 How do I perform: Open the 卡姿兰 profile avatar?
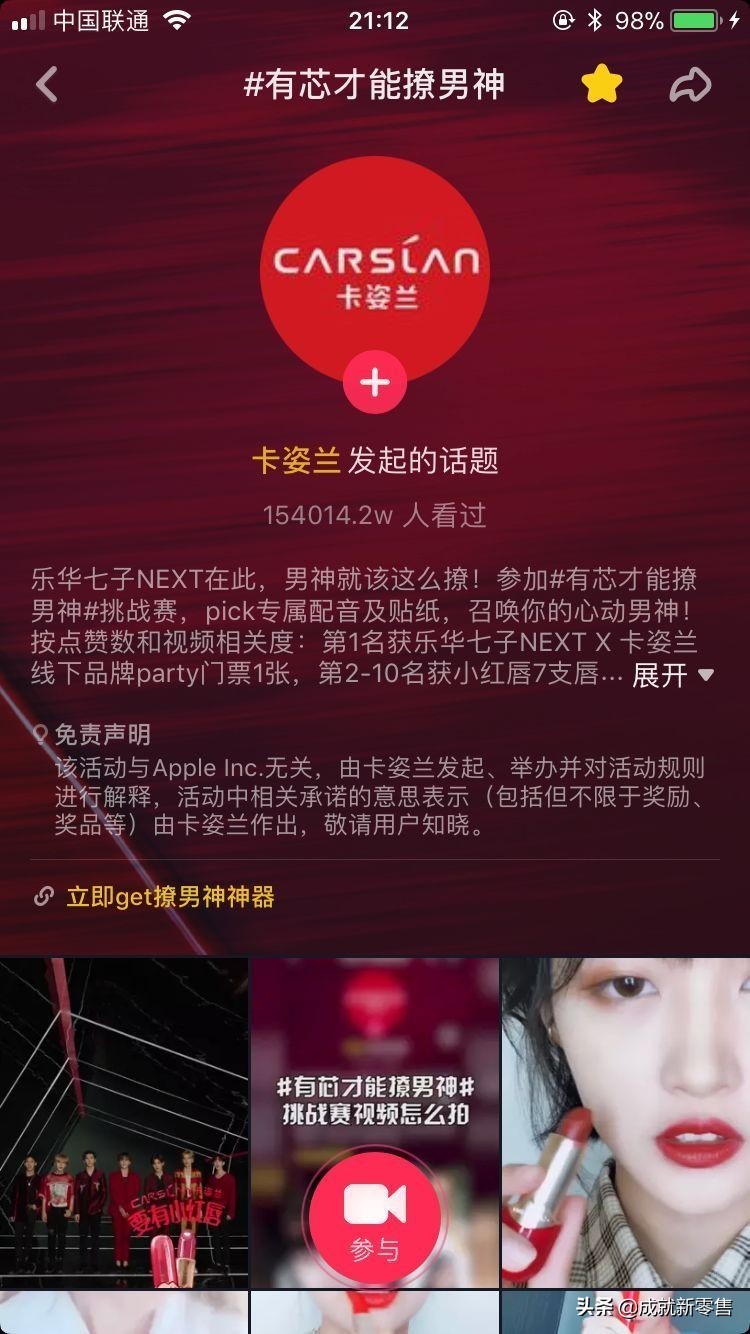(x=375, y=265)
